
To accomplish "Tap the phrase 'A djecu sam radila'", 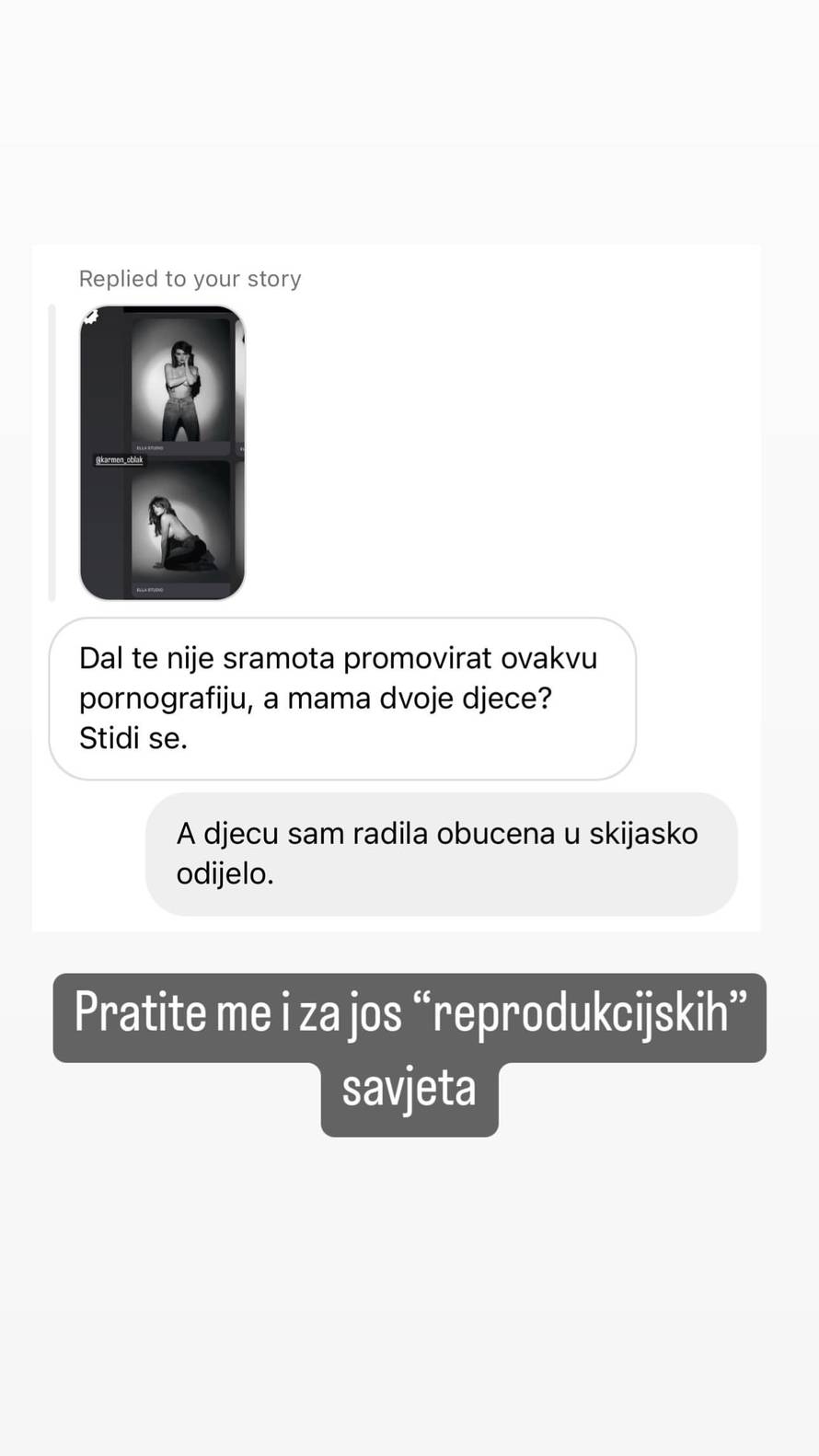I will pos(298,833).
